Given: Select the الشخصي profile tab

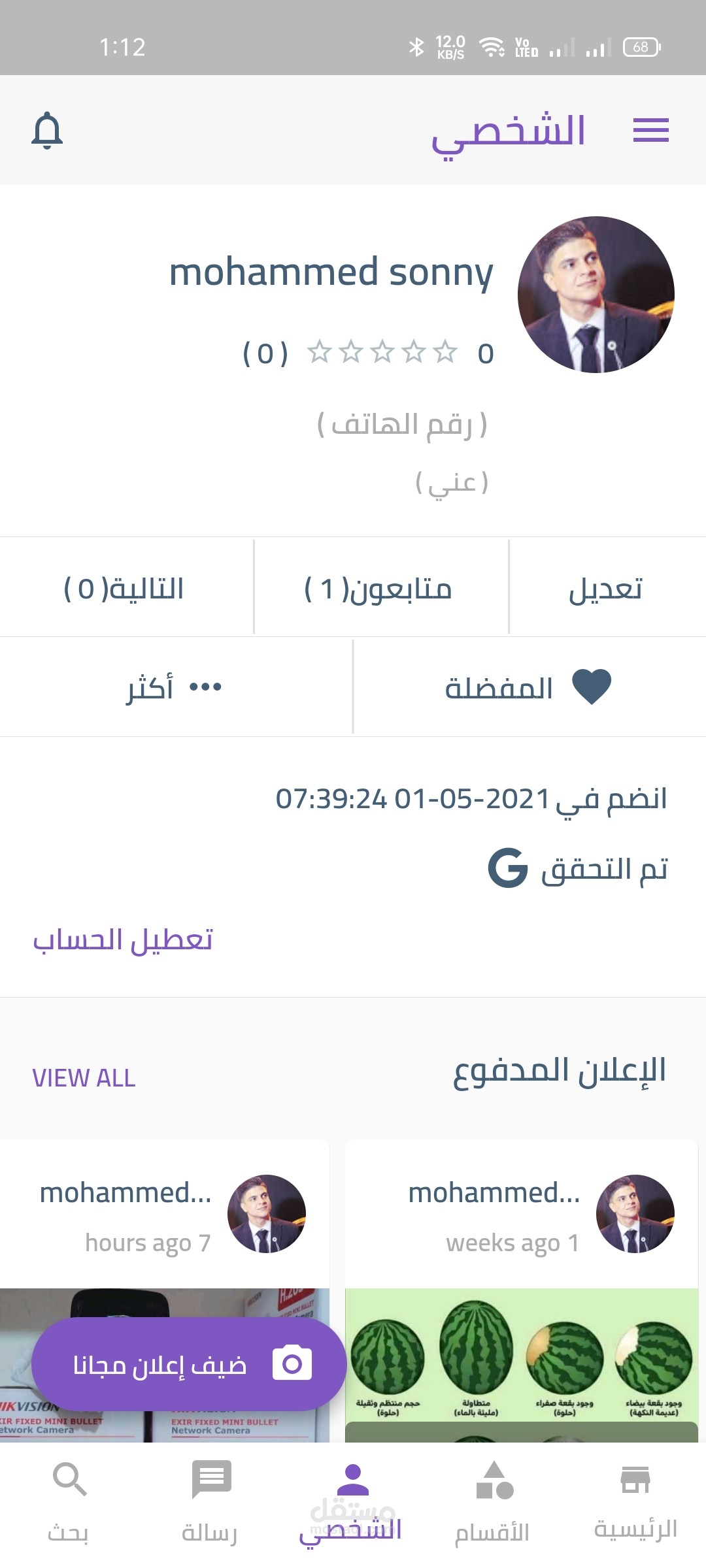Looking at the screenshot, I should click(x=352, y=1503).
